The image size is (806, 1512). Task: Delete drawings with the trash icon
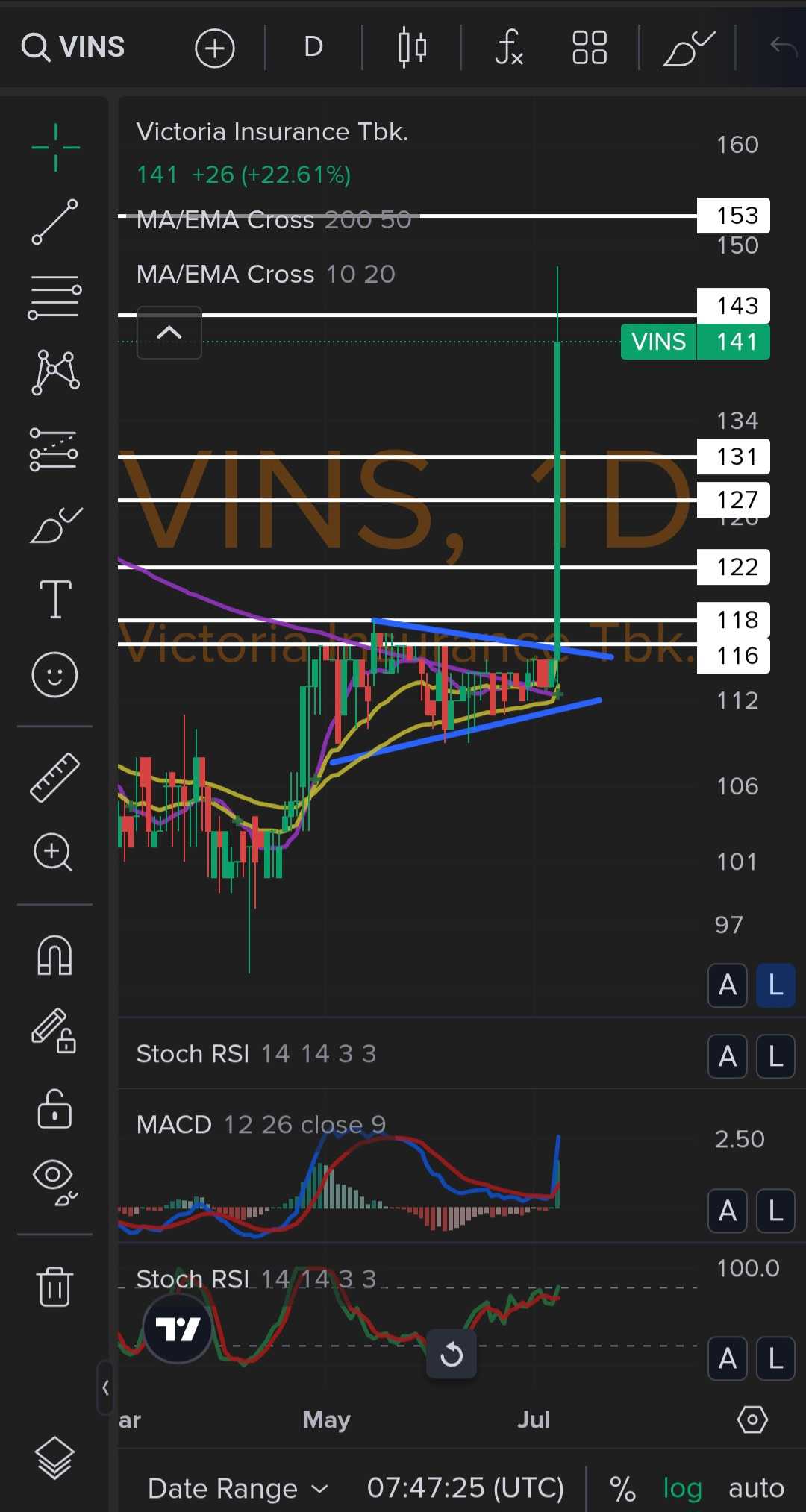click(x=54, y=1286)
